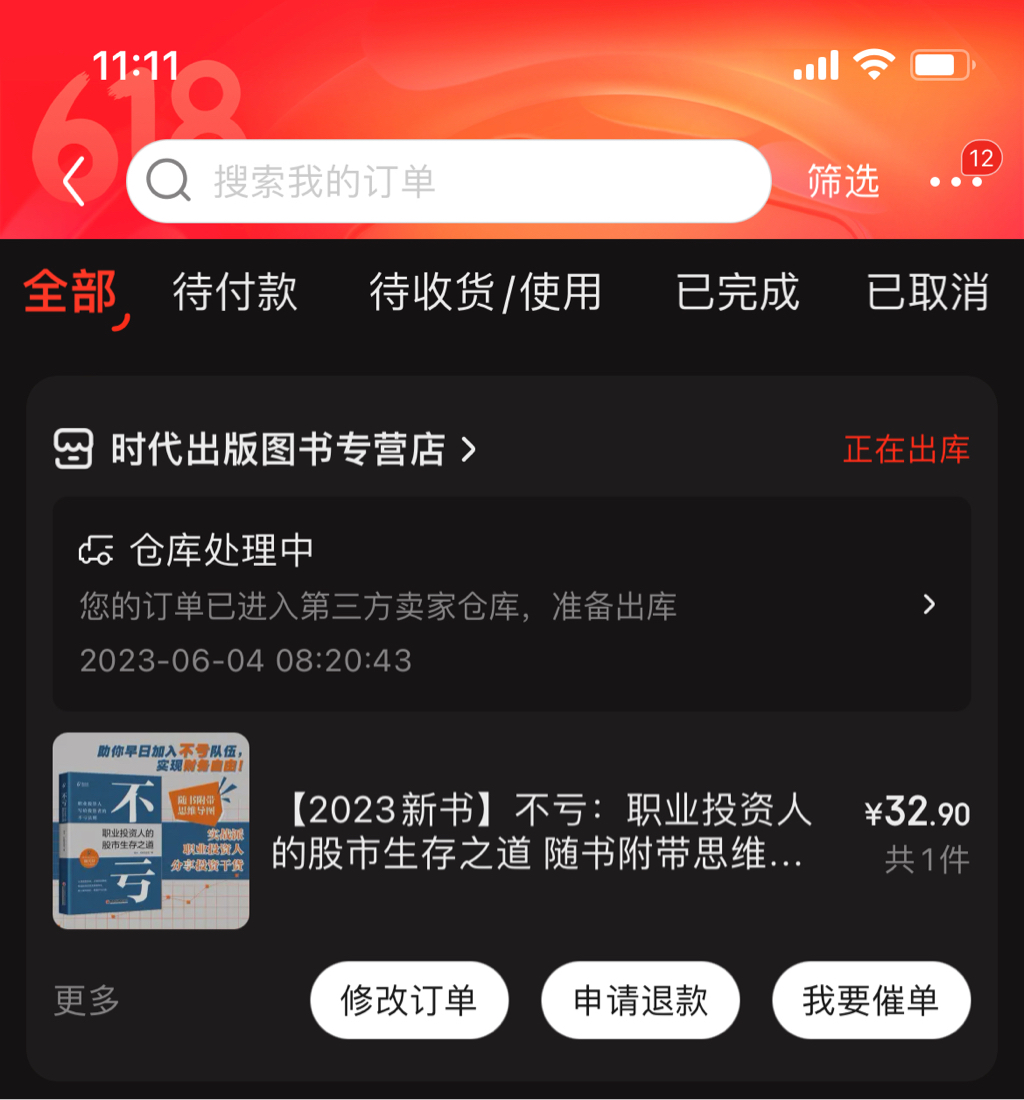Go back using the back arrow
This screenshot has height=1100, width=1024.
(74, 182)
